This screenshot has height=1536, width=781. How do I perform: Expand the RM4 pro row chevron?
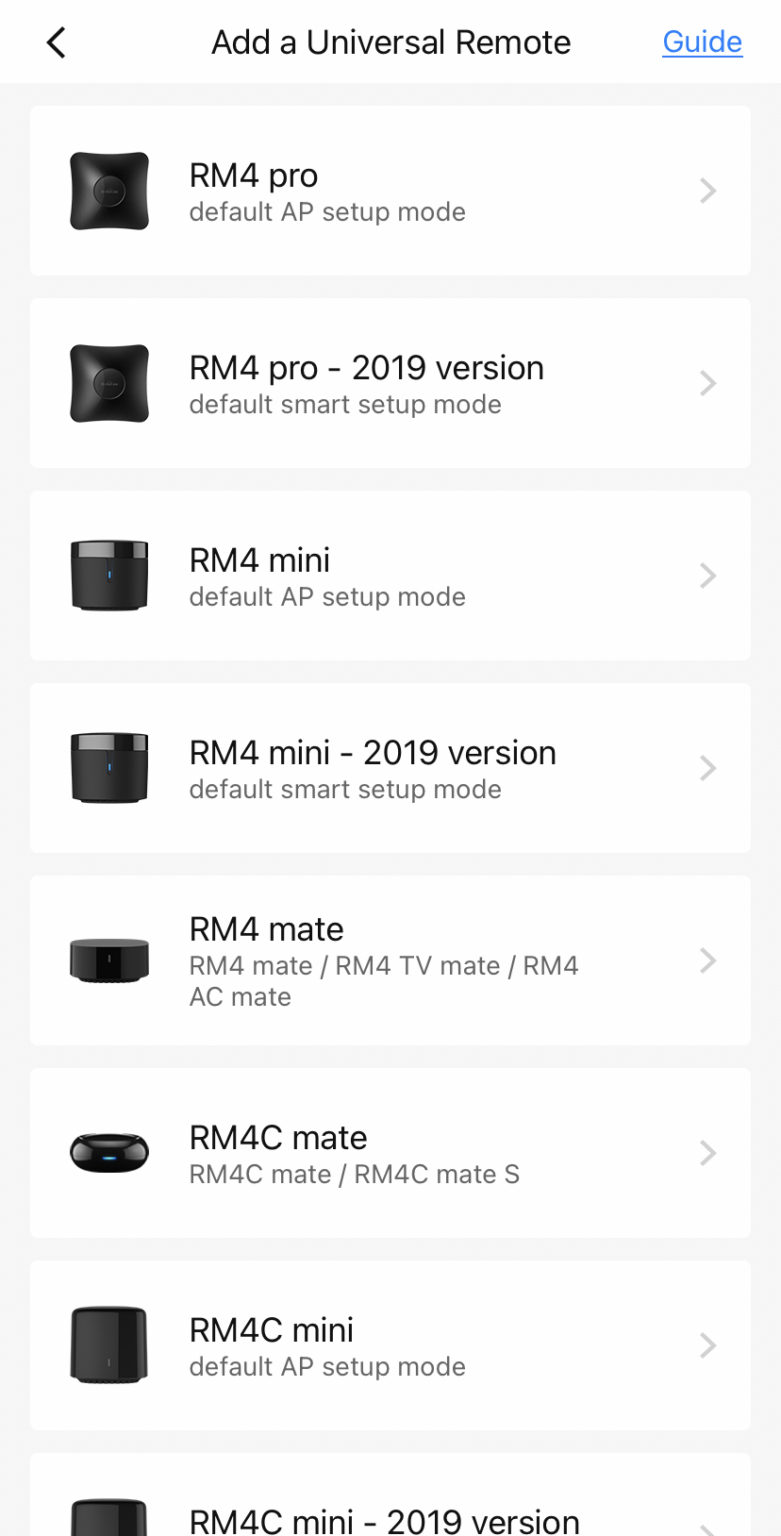tap(708, 190)
